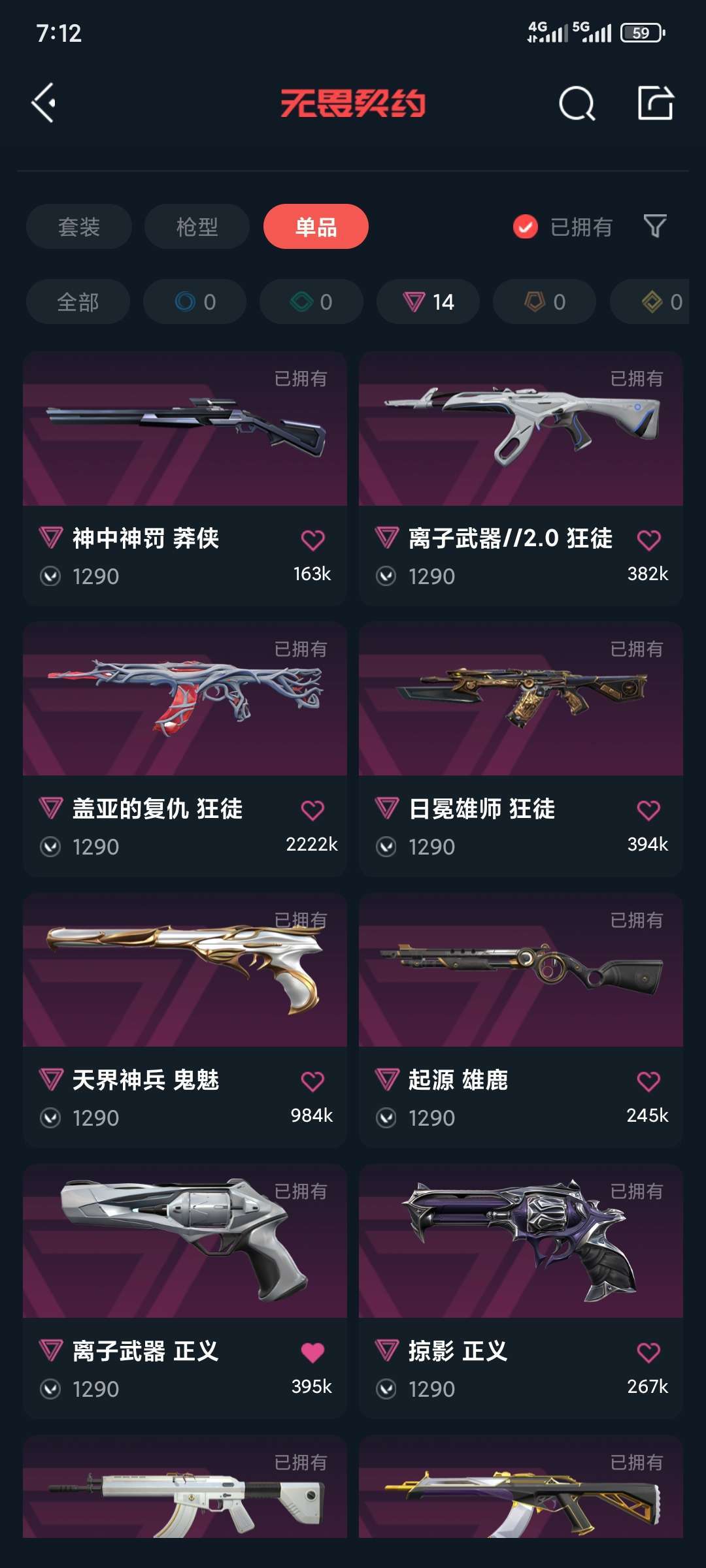Select the 全部 rarity chip
The width and height of the screenshot is (706, 1568).
[78, 302]
